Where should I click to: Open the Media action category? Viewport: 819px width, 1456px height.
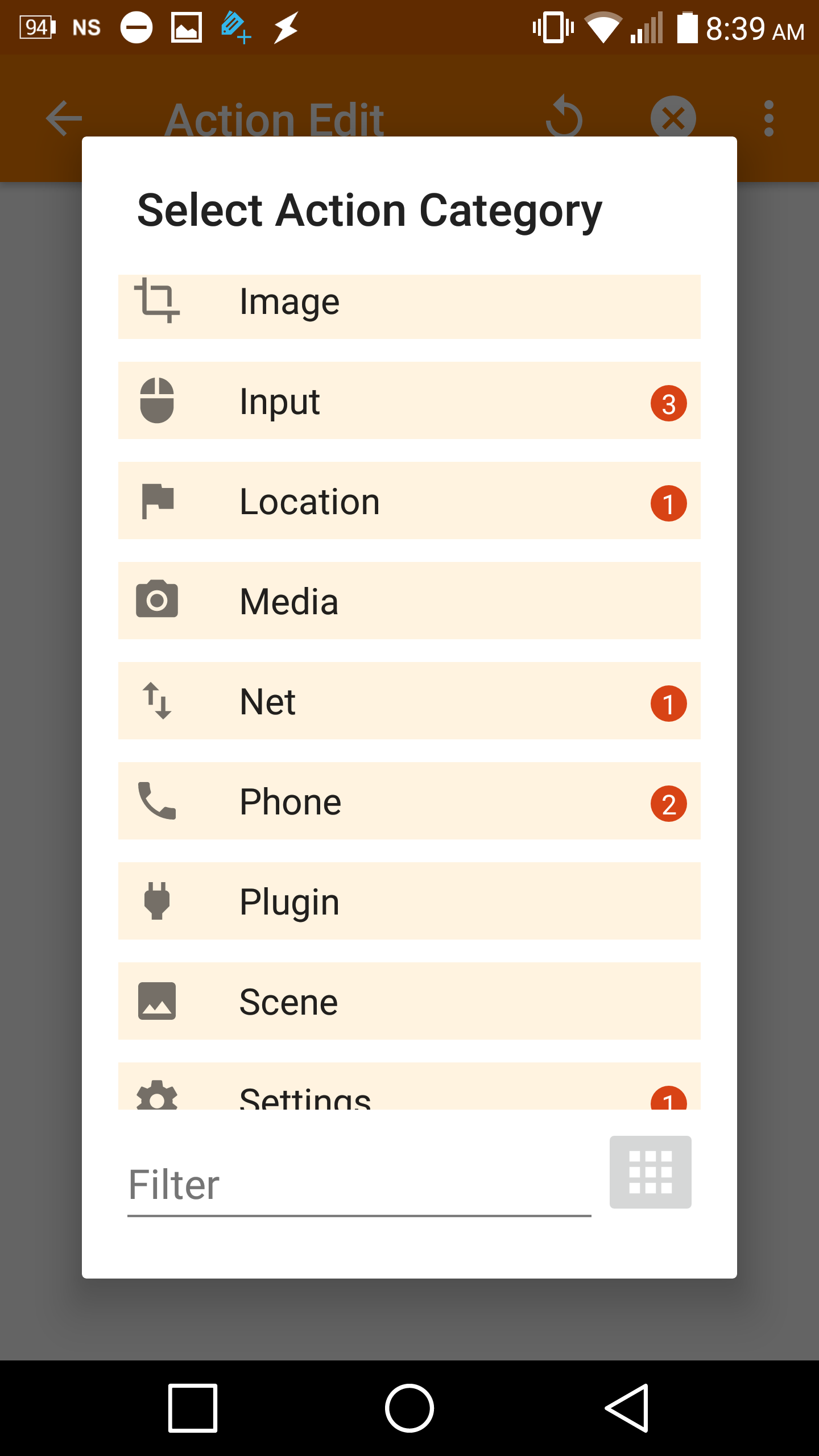tap(408, 601)
